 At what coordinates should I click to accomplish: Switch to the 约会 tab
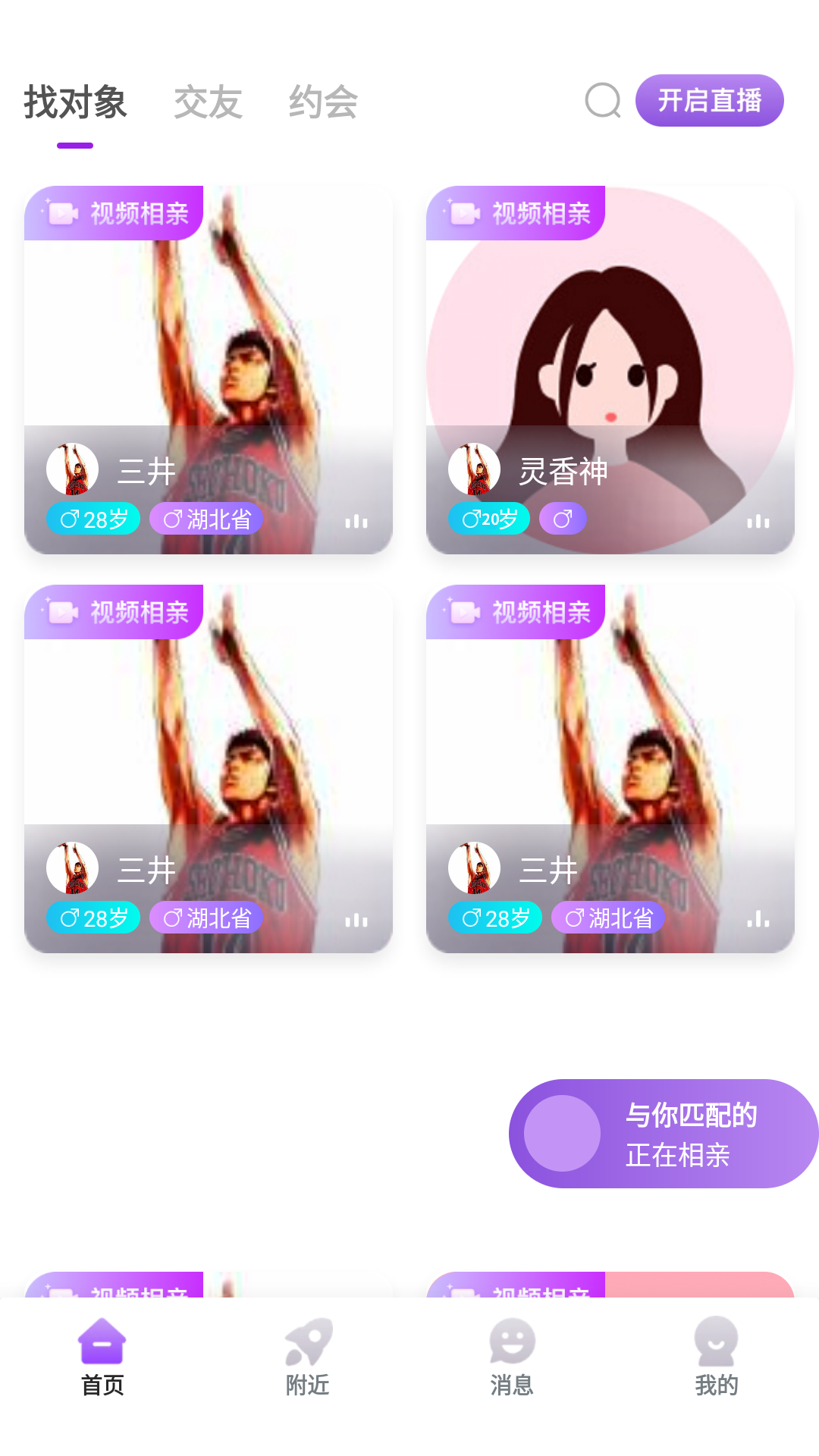click(322, 102)
